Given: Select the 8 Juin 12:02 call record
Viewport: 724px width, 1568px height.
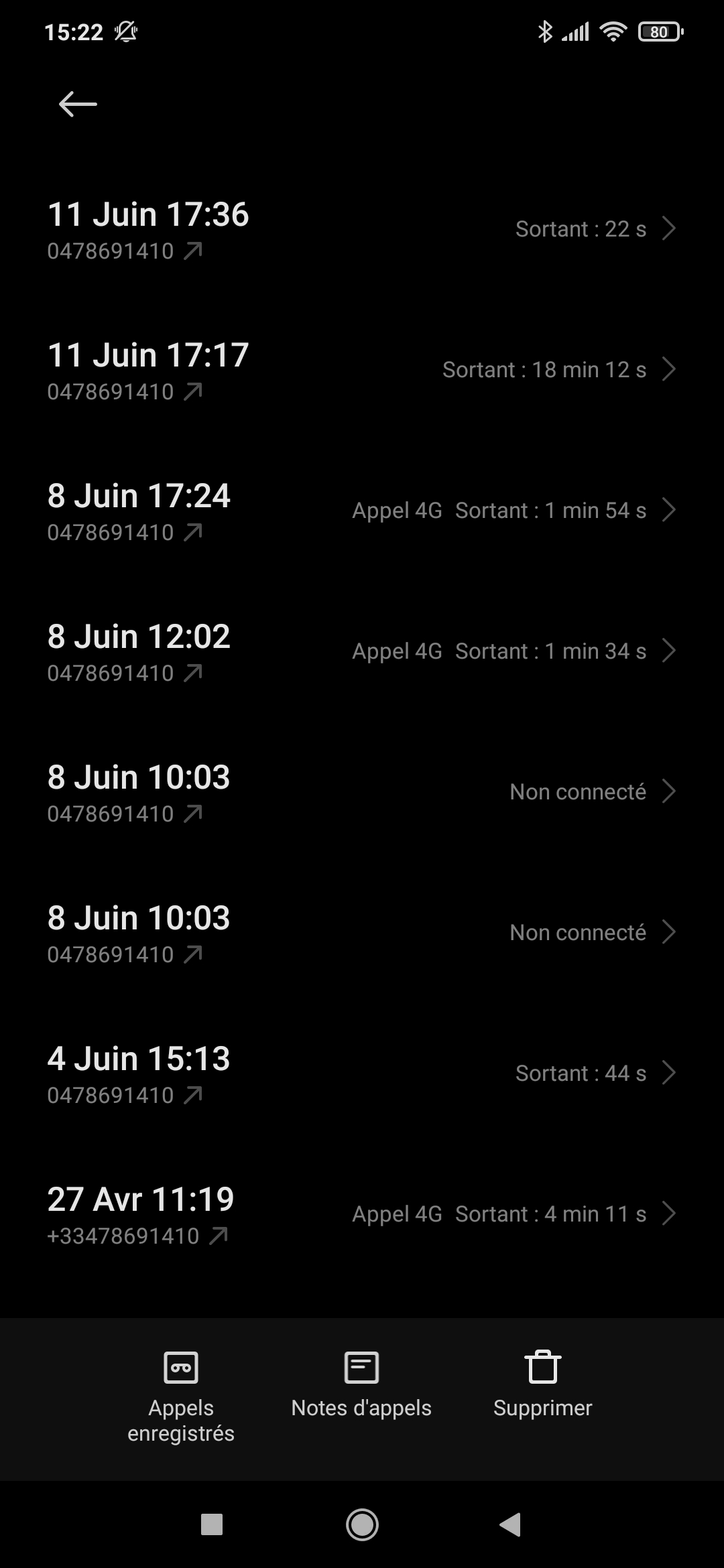Looking at the screenshot, I should 362,651.
